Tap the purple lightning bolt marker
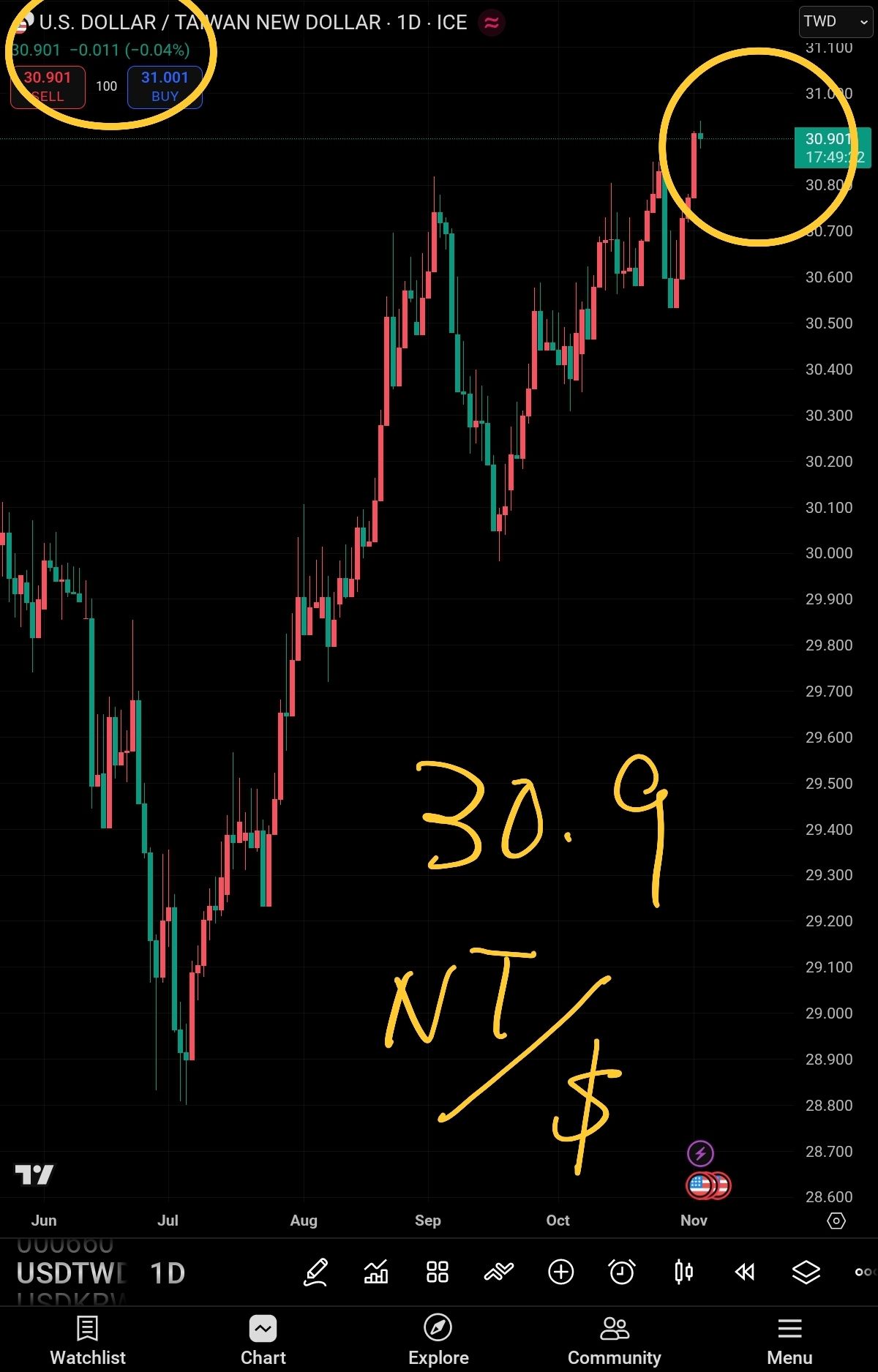The image size is (878, 1372). 700,1154
